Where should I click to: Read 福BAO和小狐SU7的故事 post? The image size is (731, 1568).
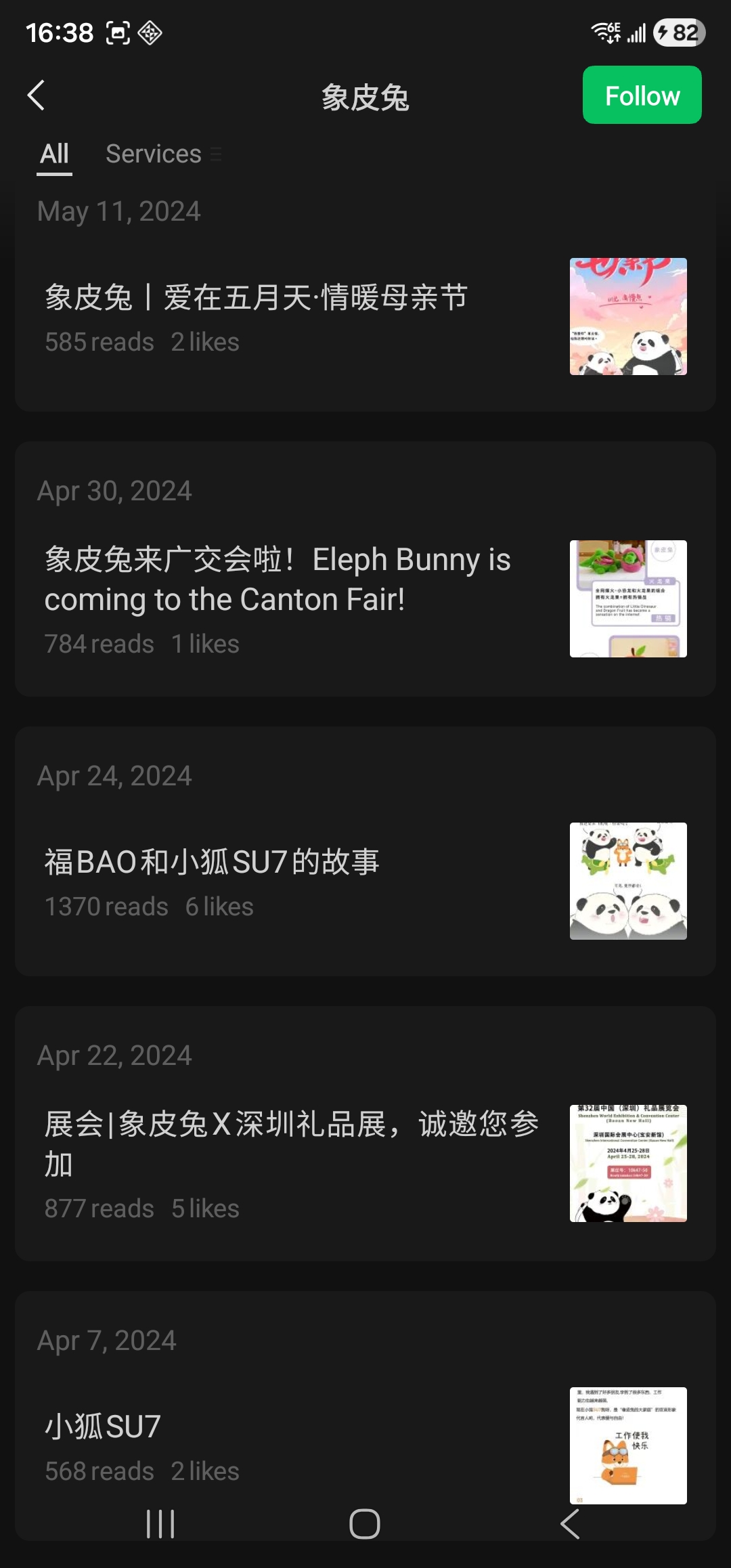point(365,851)
